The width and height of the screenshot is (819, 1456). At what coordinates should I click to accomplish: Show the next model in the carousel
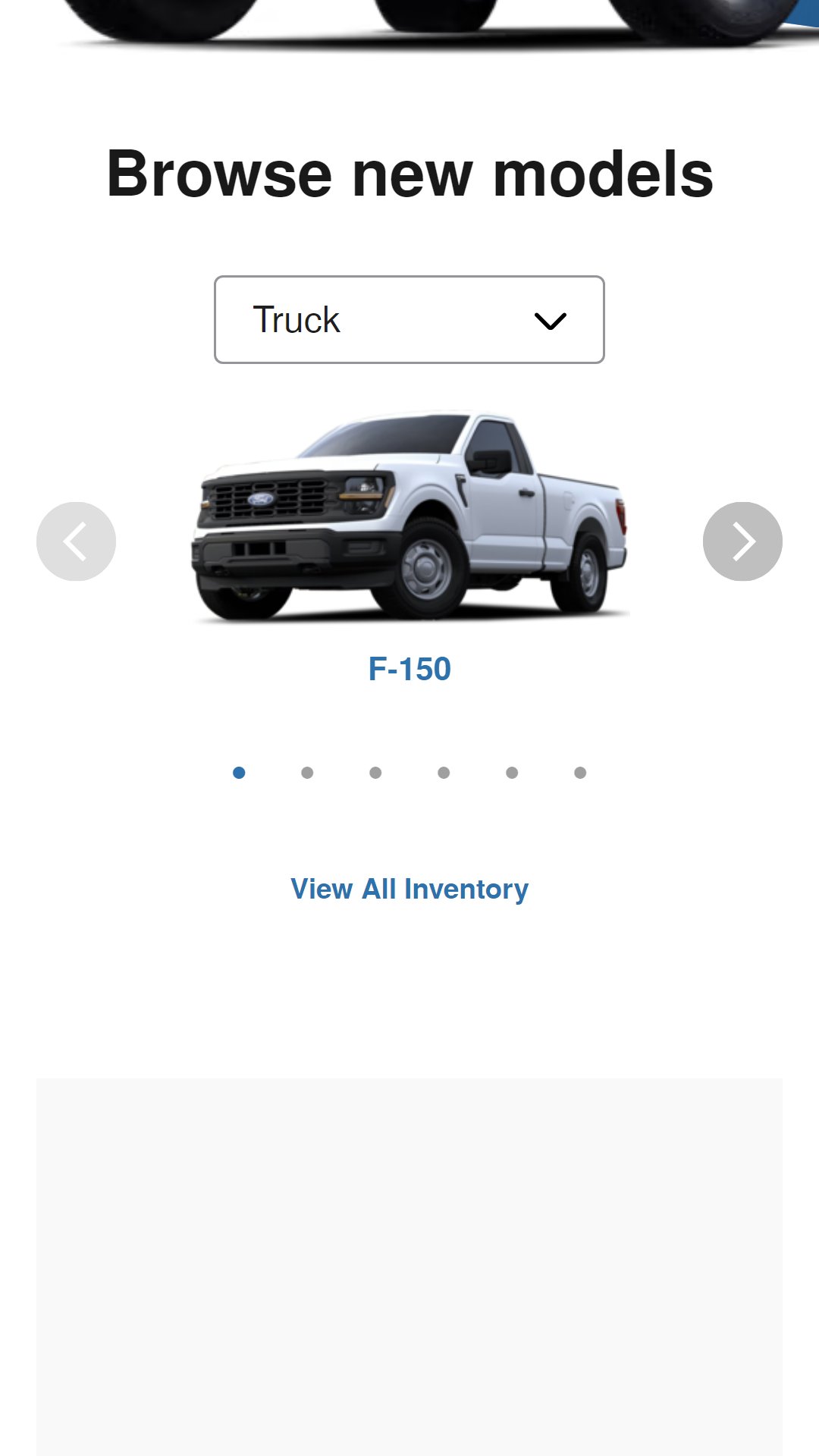pos(742,541)
